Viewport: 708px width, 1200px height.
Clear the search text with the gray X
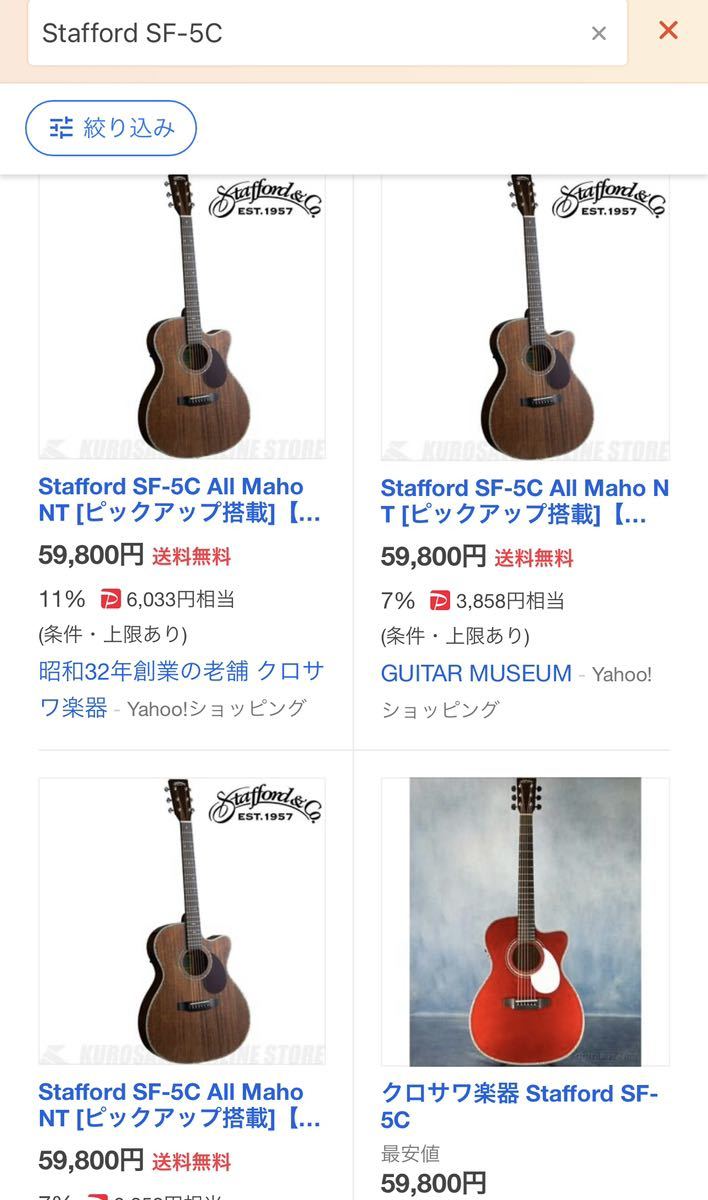599,34
